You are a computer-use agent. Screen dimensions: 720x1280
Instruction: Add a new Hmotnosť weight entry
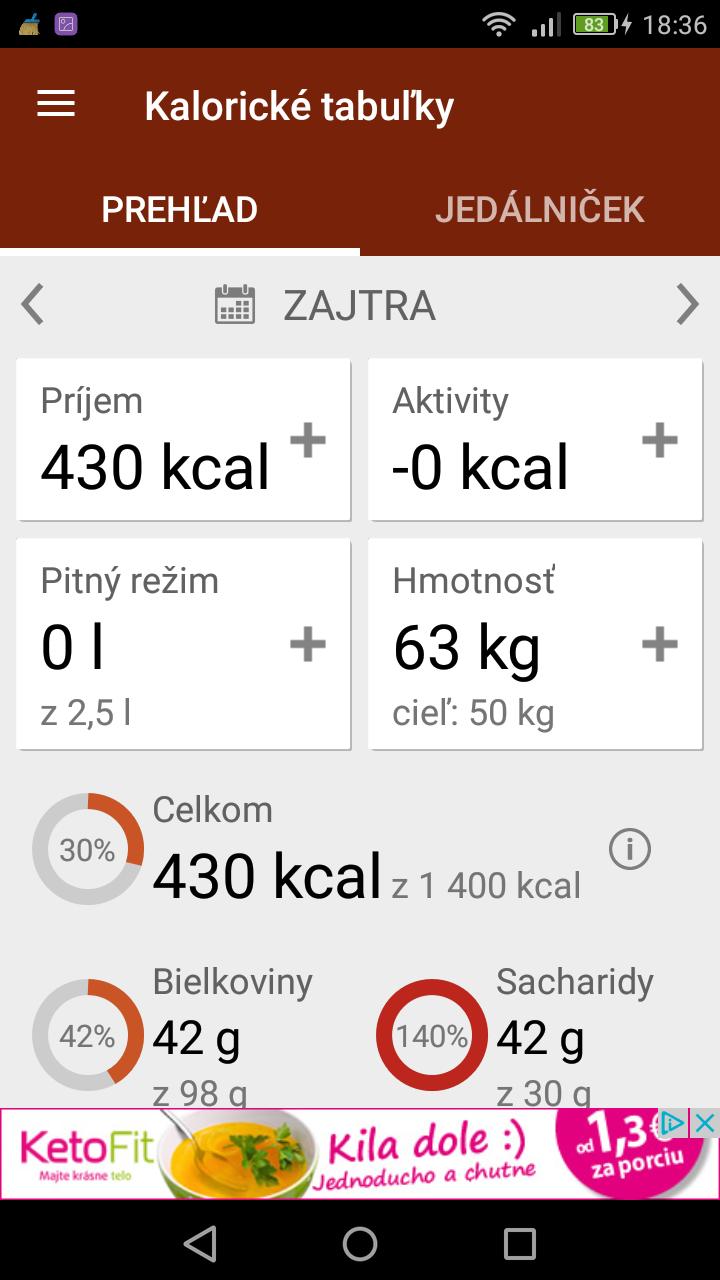[659, 645]
